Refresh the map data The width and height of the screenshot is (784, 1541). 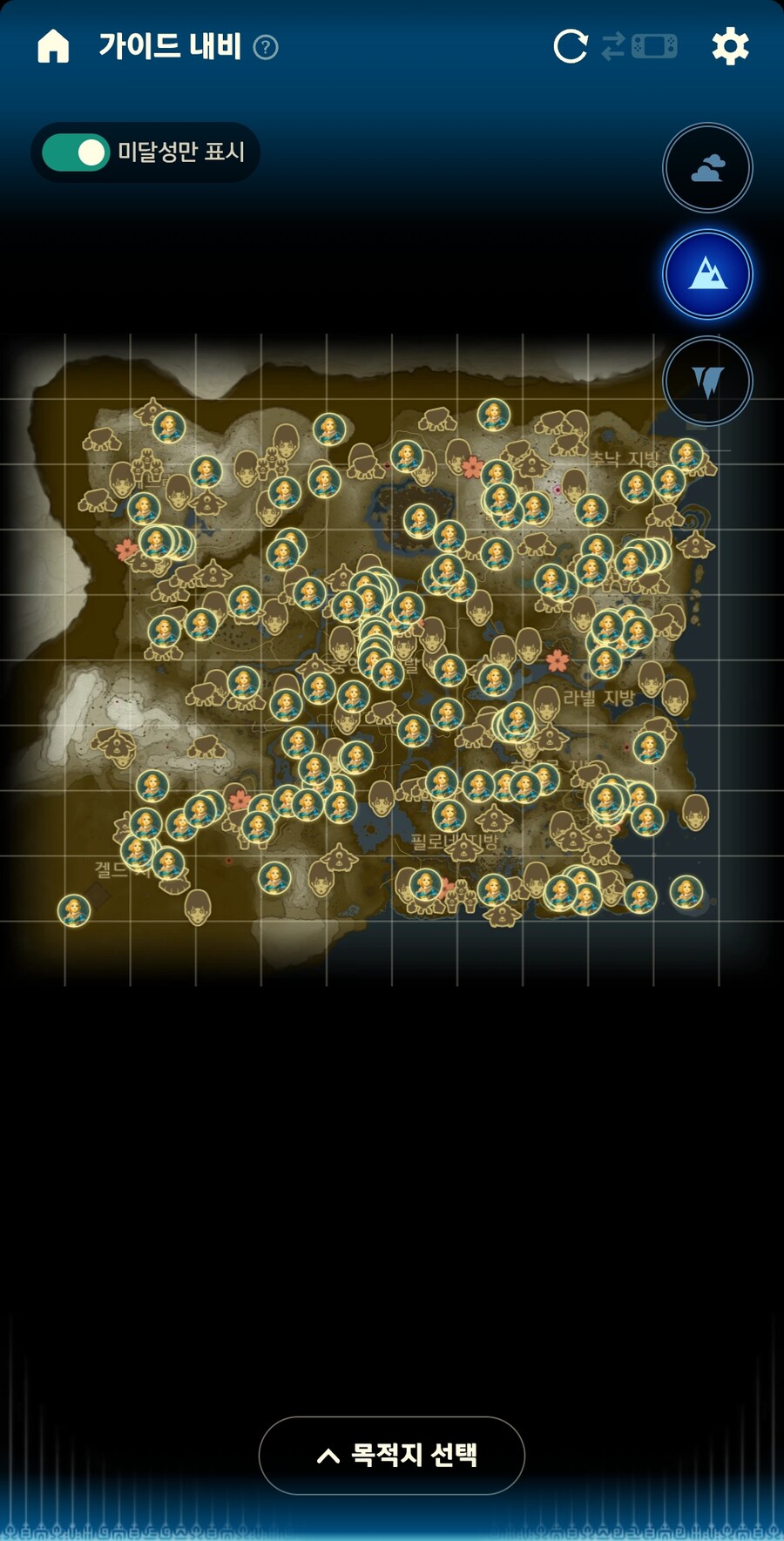click(x=571, y=46)
